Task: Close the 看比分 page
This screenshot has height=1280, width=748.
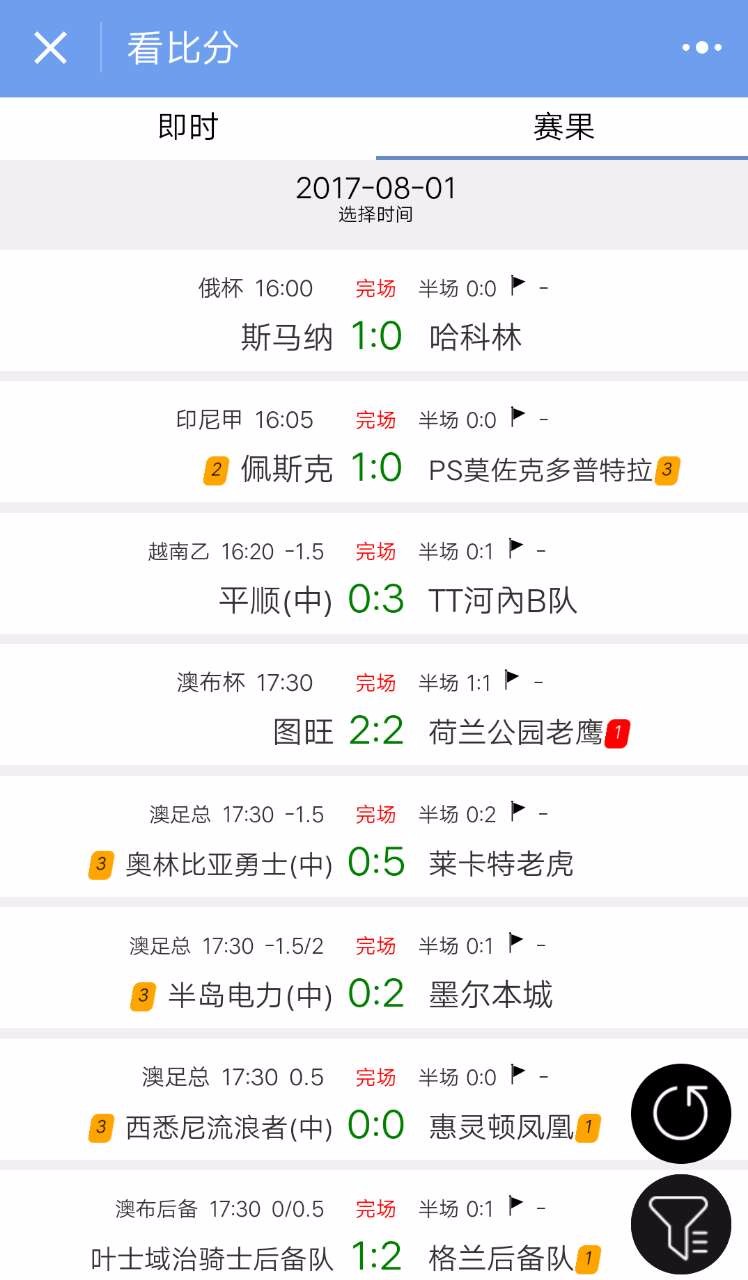Action: 50,47
